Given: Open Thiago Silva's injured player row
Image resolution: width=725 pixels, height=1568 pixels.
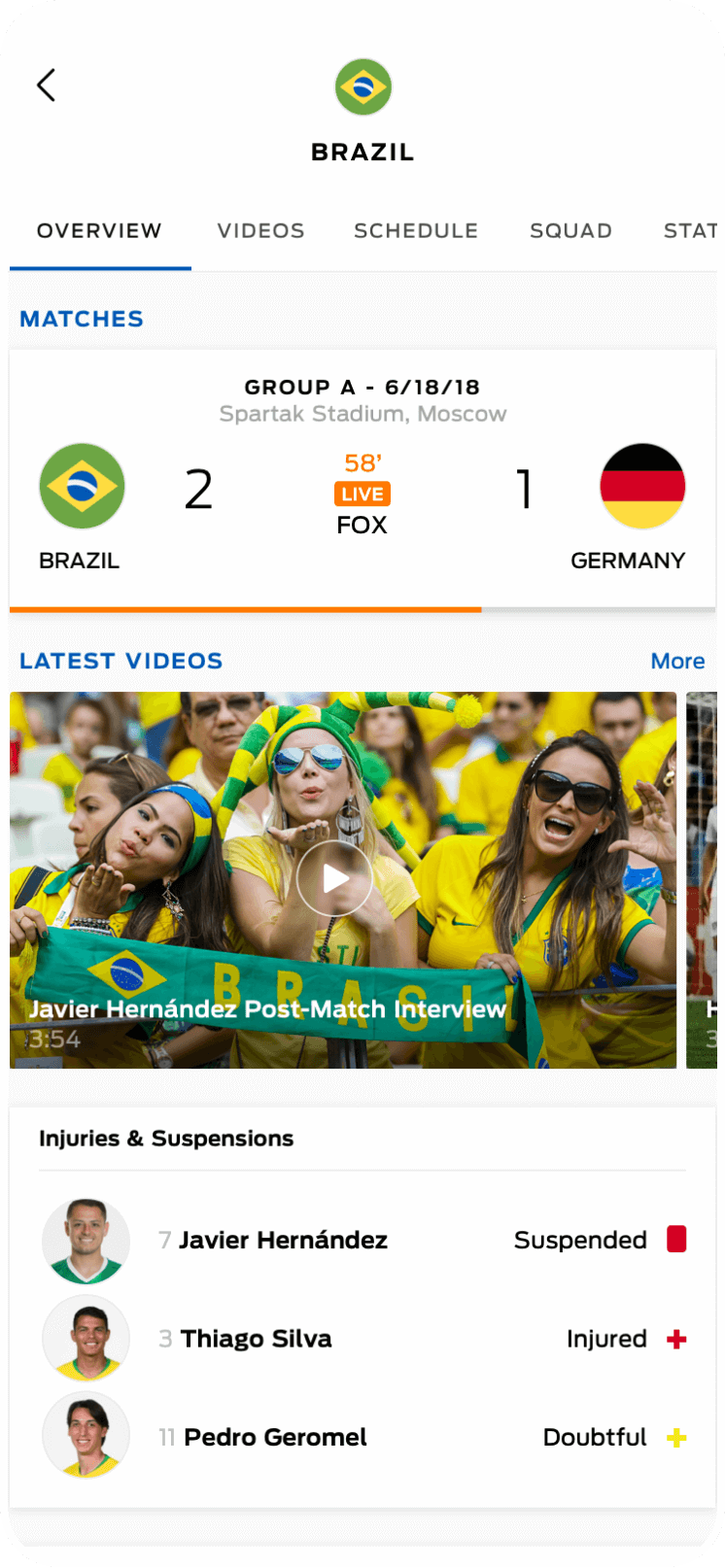Looking at the screenshot, I should click(x=362, y=1339).
